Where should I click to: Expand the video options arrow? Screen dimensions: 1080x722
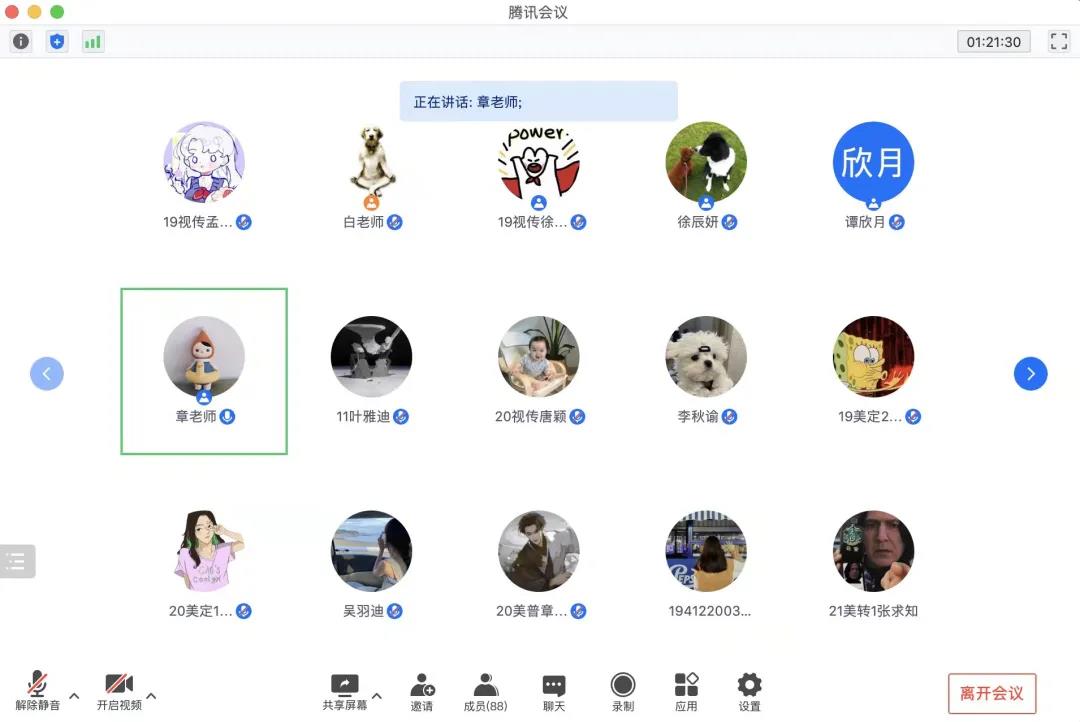(x=151, y=696)
